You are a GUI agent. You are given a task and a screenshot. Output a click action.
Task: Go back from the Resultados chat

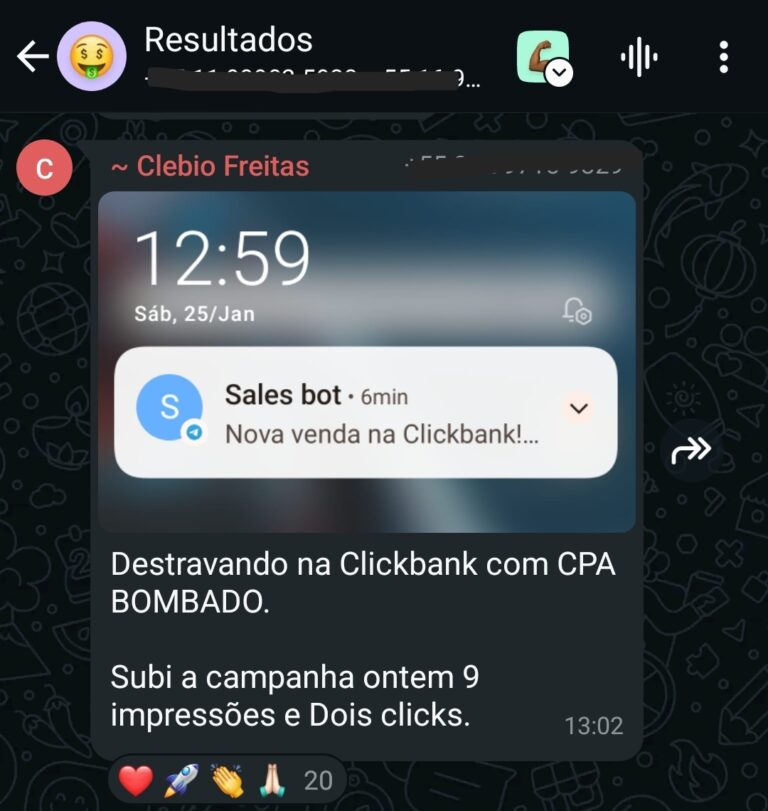(x=32, y=57)
